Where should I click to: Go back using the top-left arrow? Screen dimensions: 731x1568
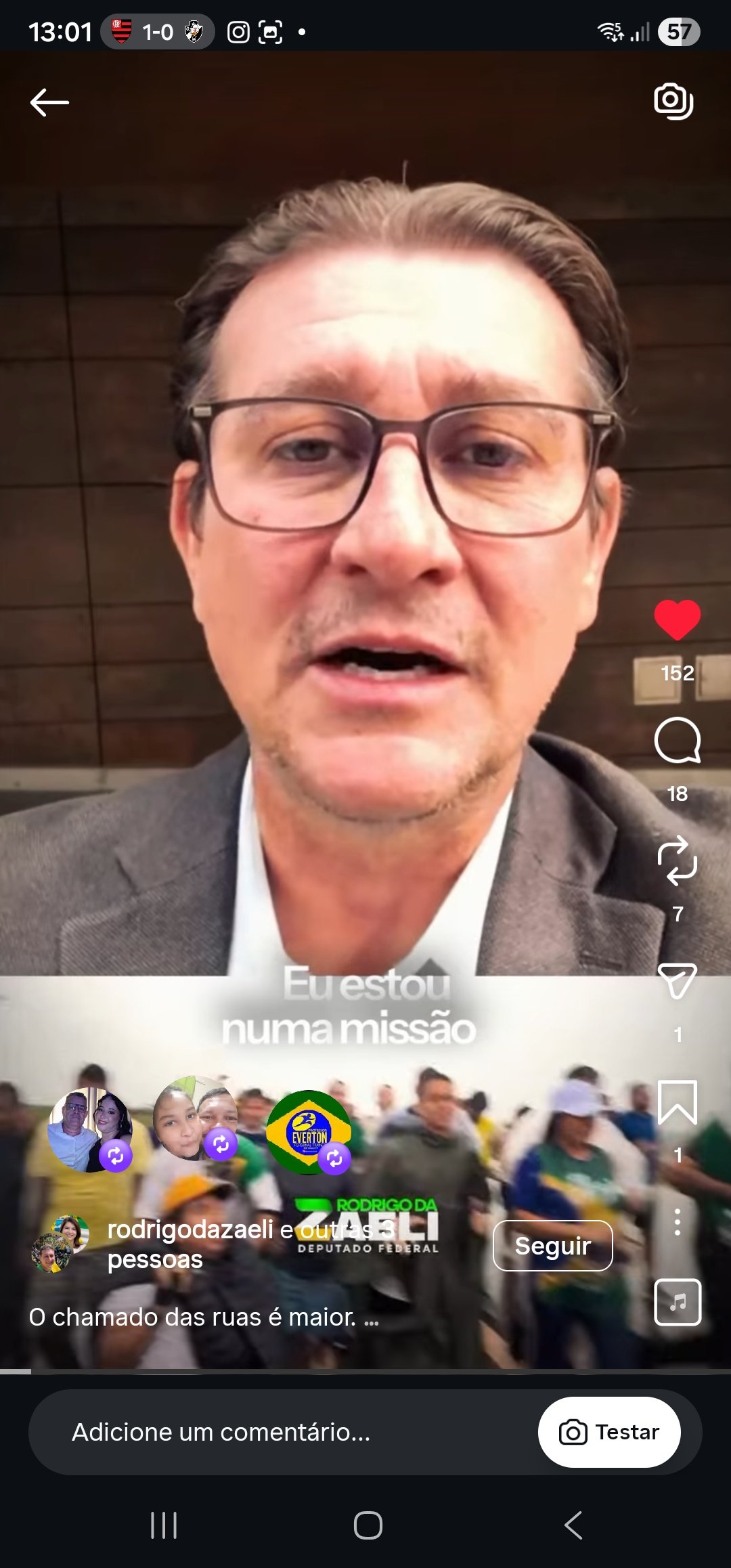click(49, 103)
